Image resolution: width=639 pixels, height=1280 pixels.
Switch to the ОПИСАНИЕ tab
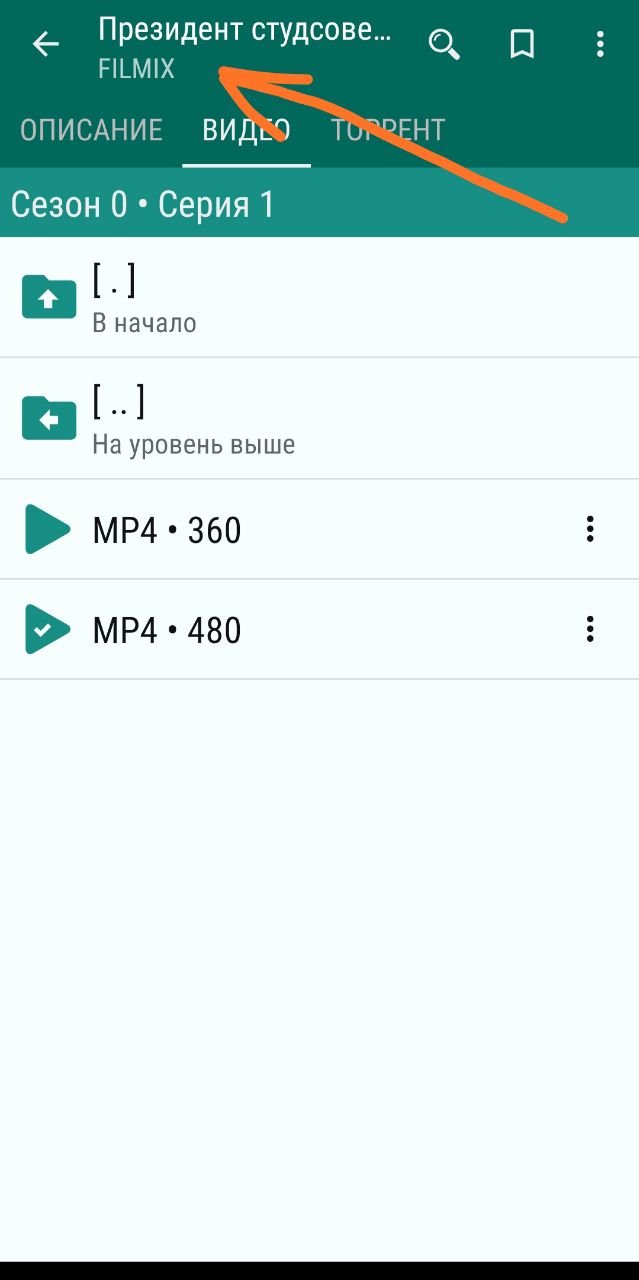91,130
